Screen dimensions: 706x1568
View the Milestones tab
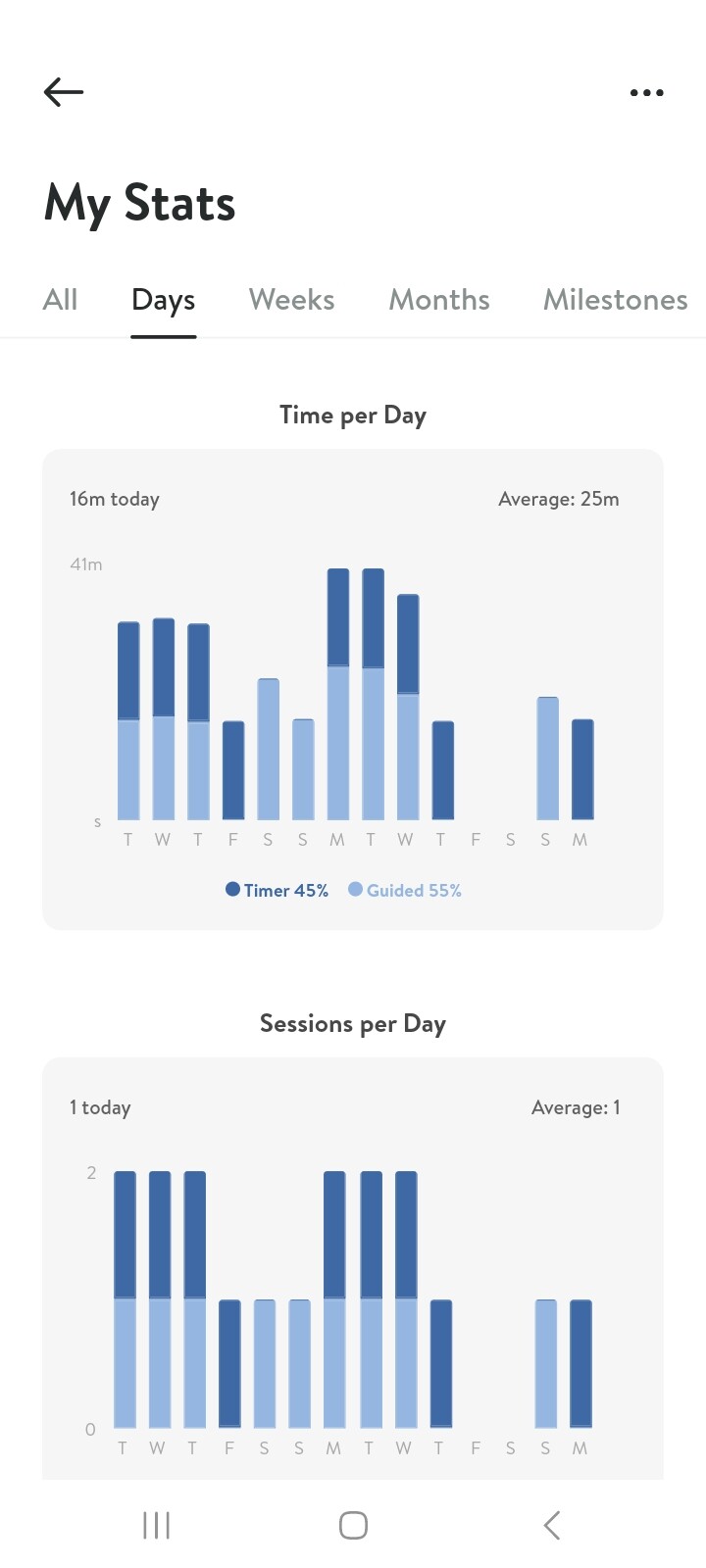(615, 300)
